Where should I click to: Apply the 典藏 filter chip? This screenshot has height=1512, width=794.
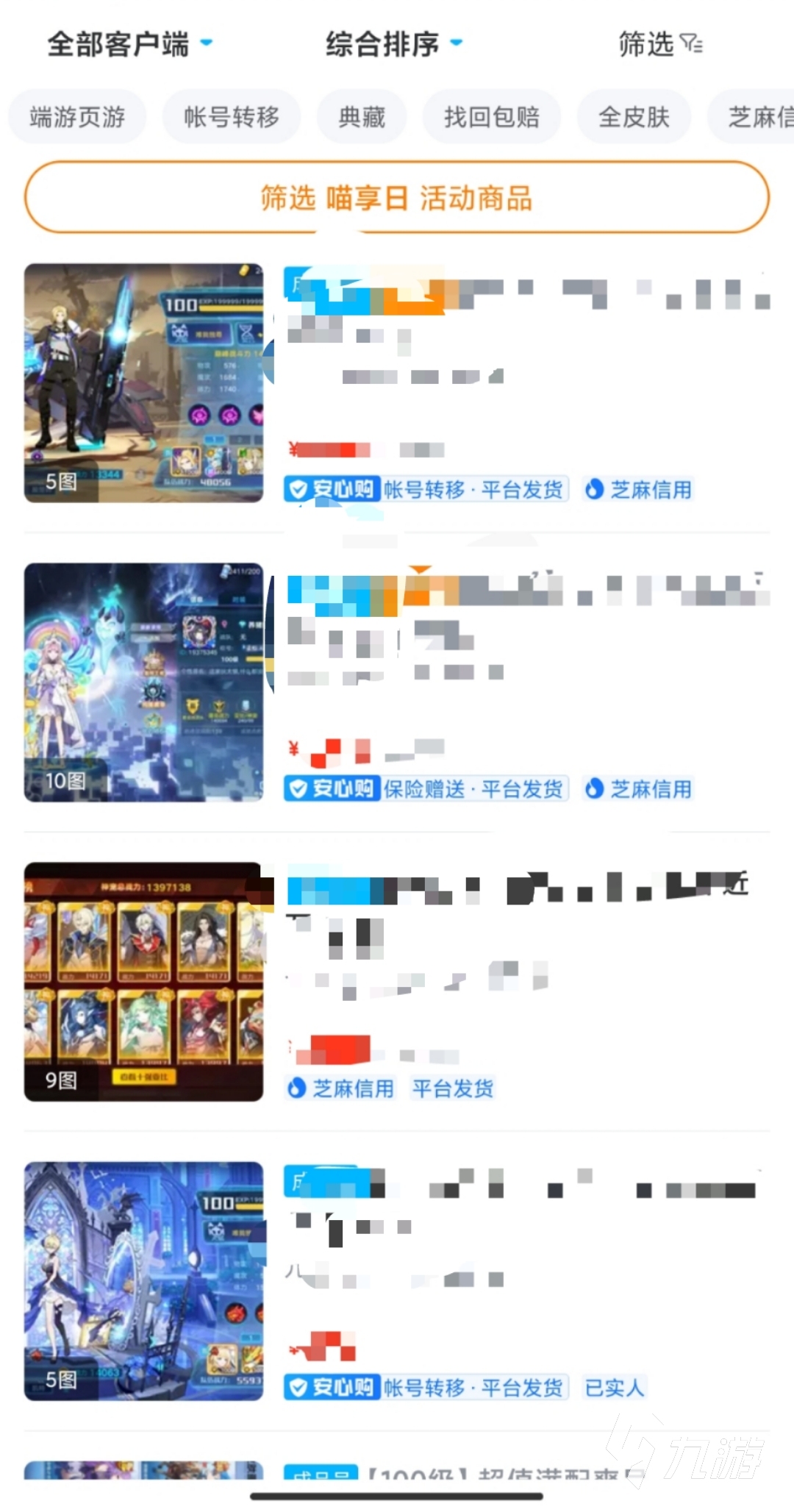point(362,117)
